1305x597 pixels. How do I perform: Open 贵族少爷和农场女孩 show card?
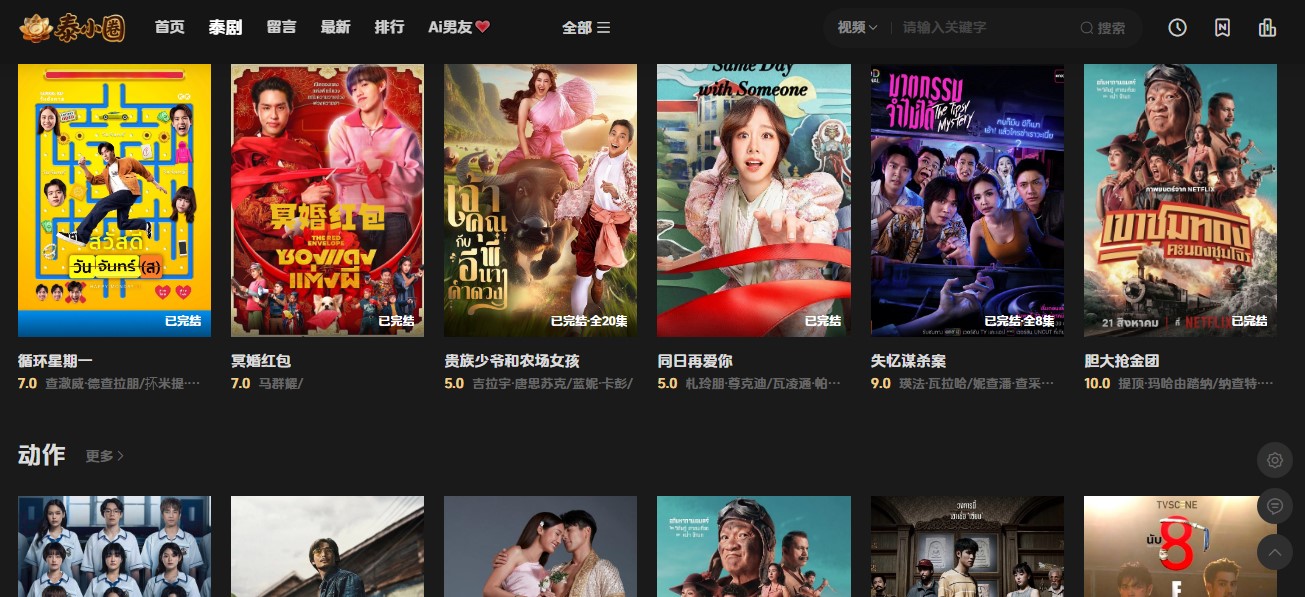(540, 200)
